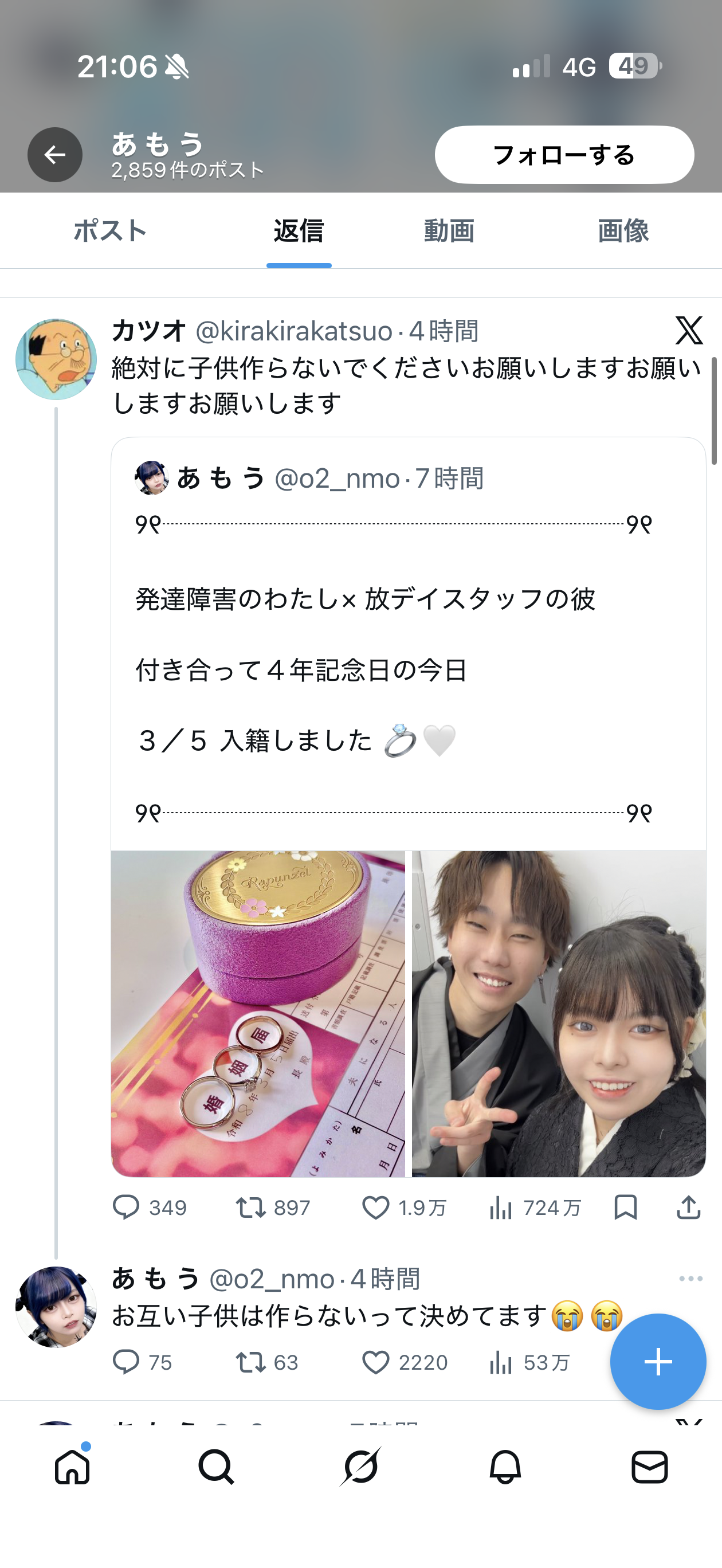722x1568 pixels.
Task: Bookmark カツオ's post
Action: (625, 1207)
